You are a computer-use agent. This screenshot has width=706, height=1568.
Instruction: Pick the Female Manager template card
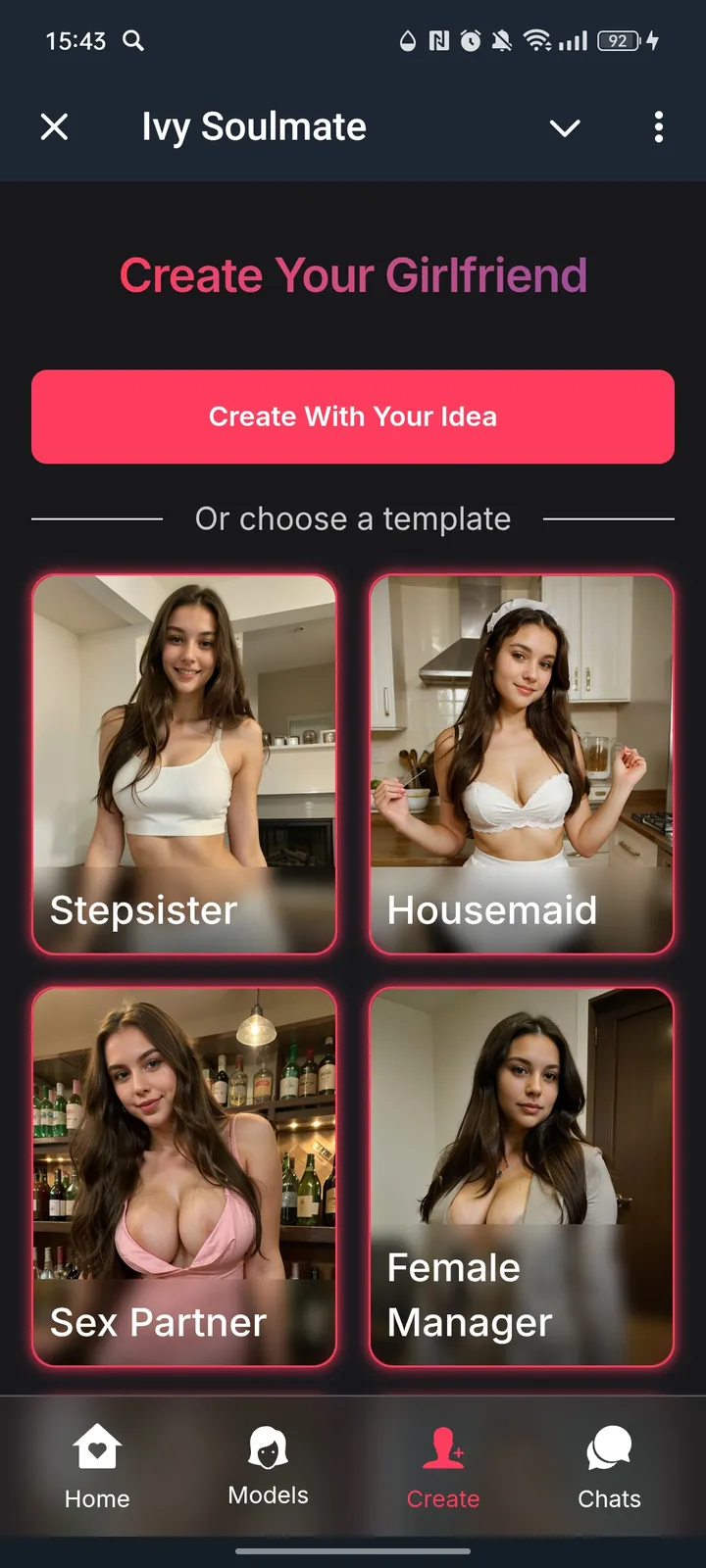522,1176
